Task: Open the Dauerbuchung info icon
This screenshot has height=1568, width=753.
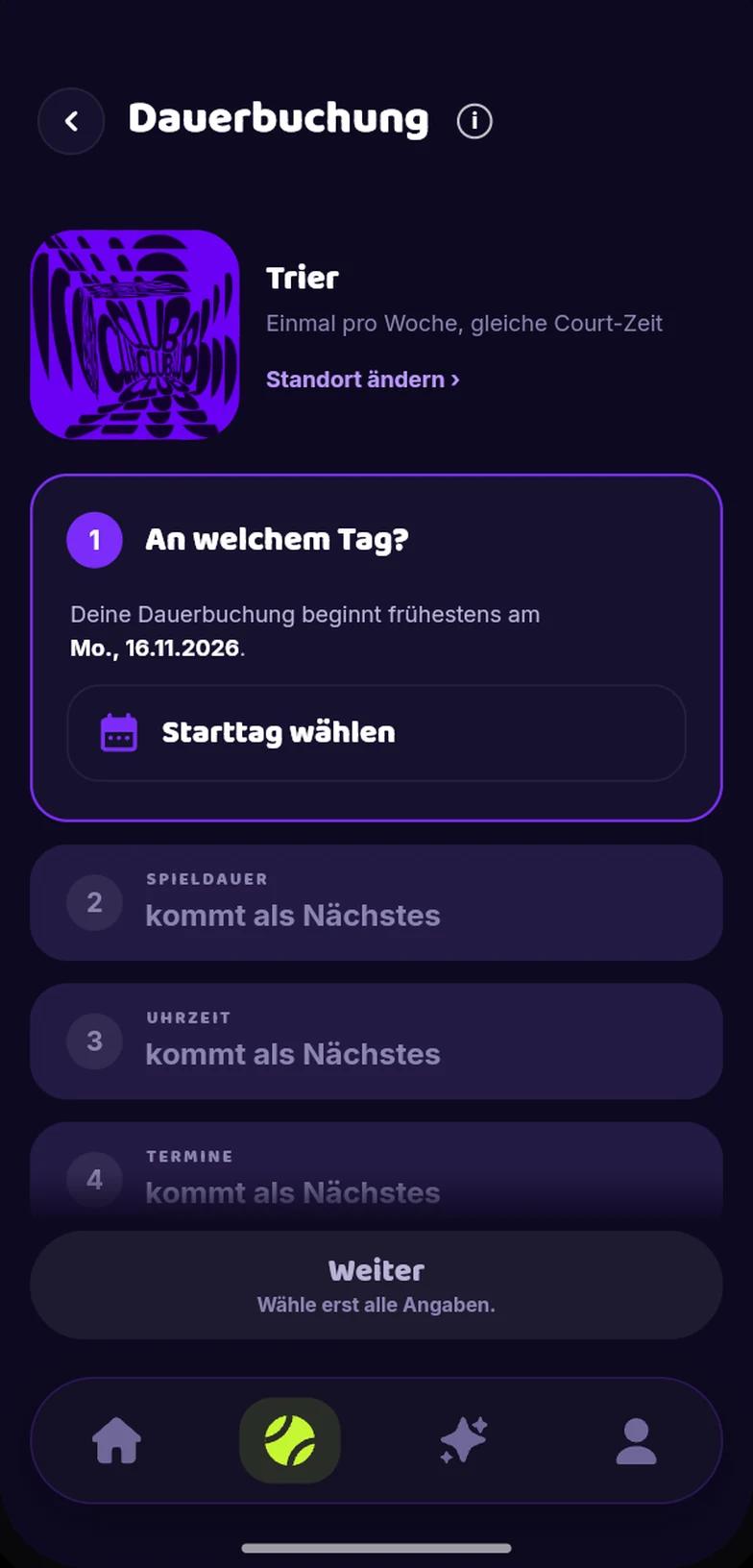Action: click(474, 121)
